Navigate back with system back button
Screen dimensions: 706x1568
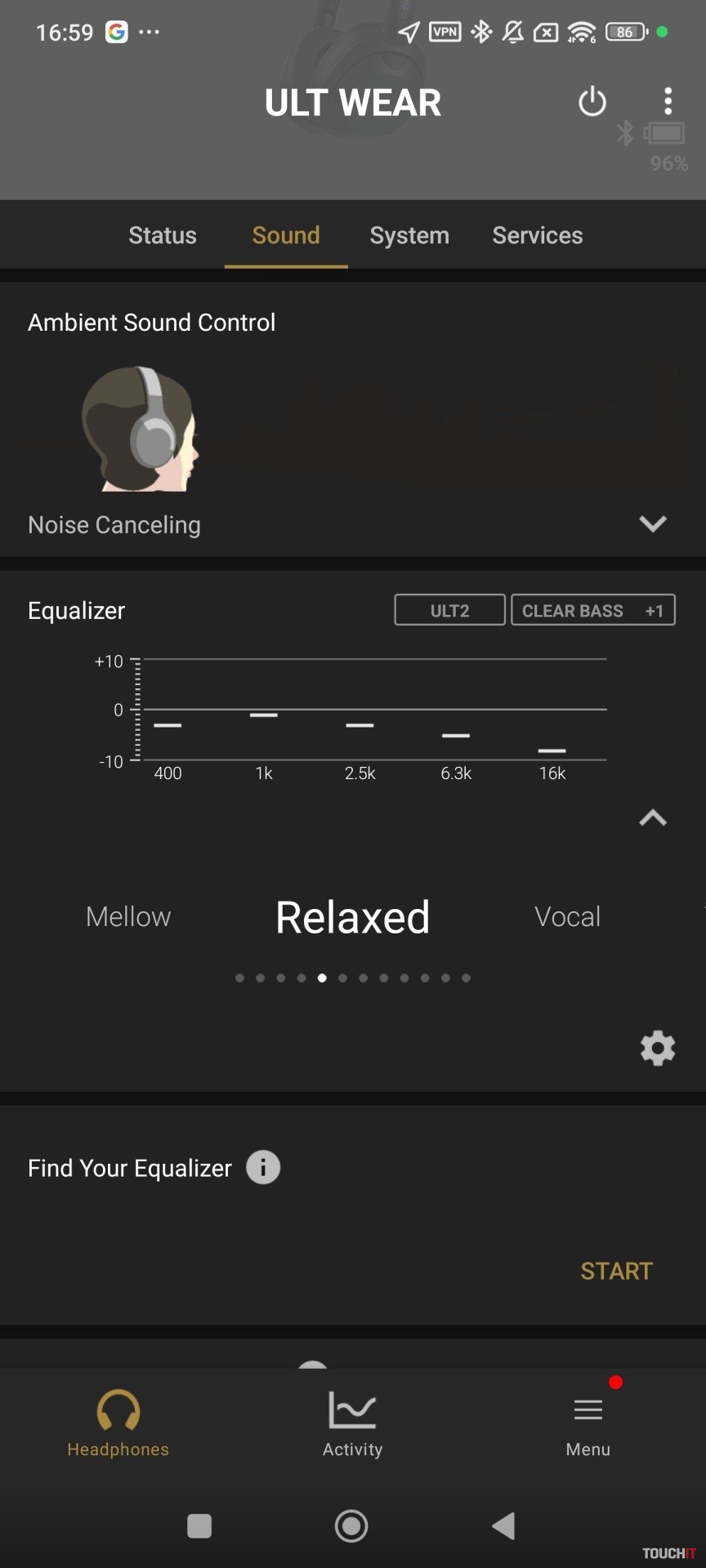[503, 1526]
